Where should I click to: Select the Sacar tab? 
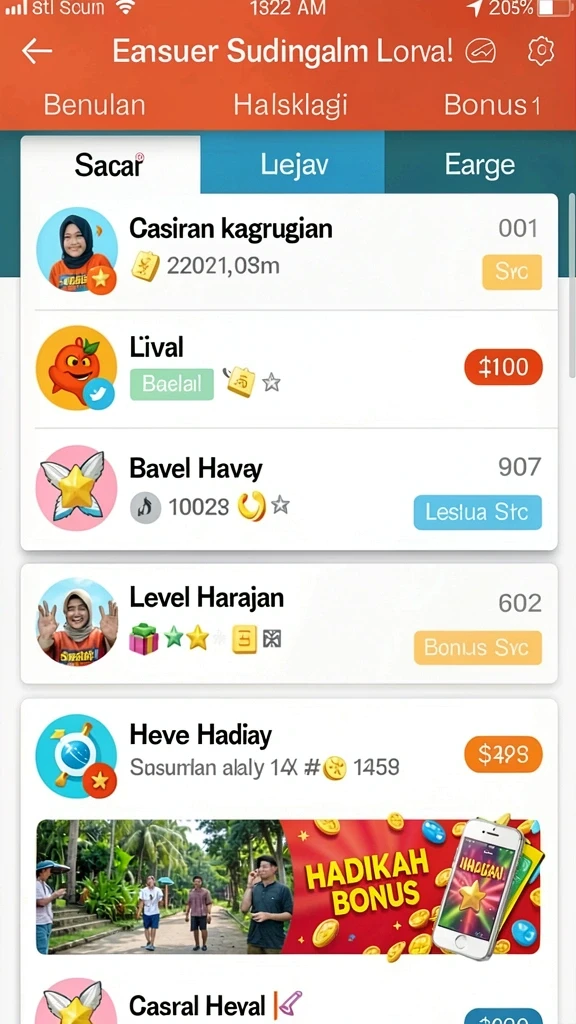110,165
